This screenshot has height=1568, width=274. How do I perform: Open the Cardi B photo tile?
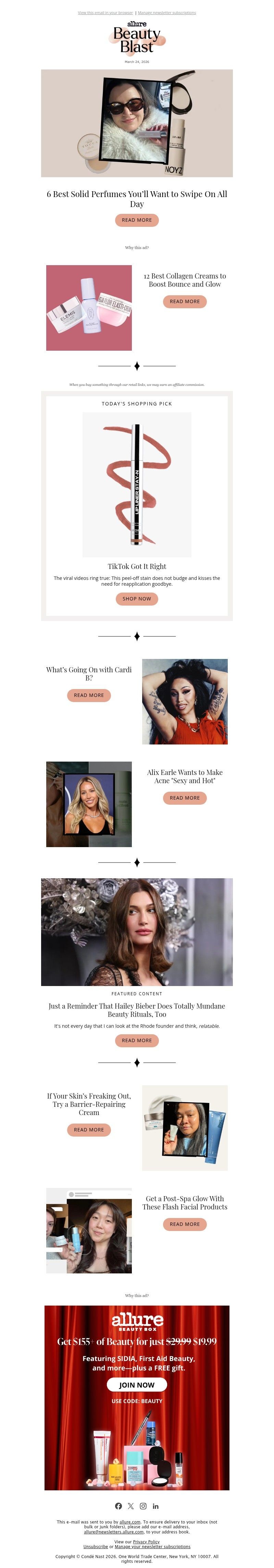[x=185, y=701]
